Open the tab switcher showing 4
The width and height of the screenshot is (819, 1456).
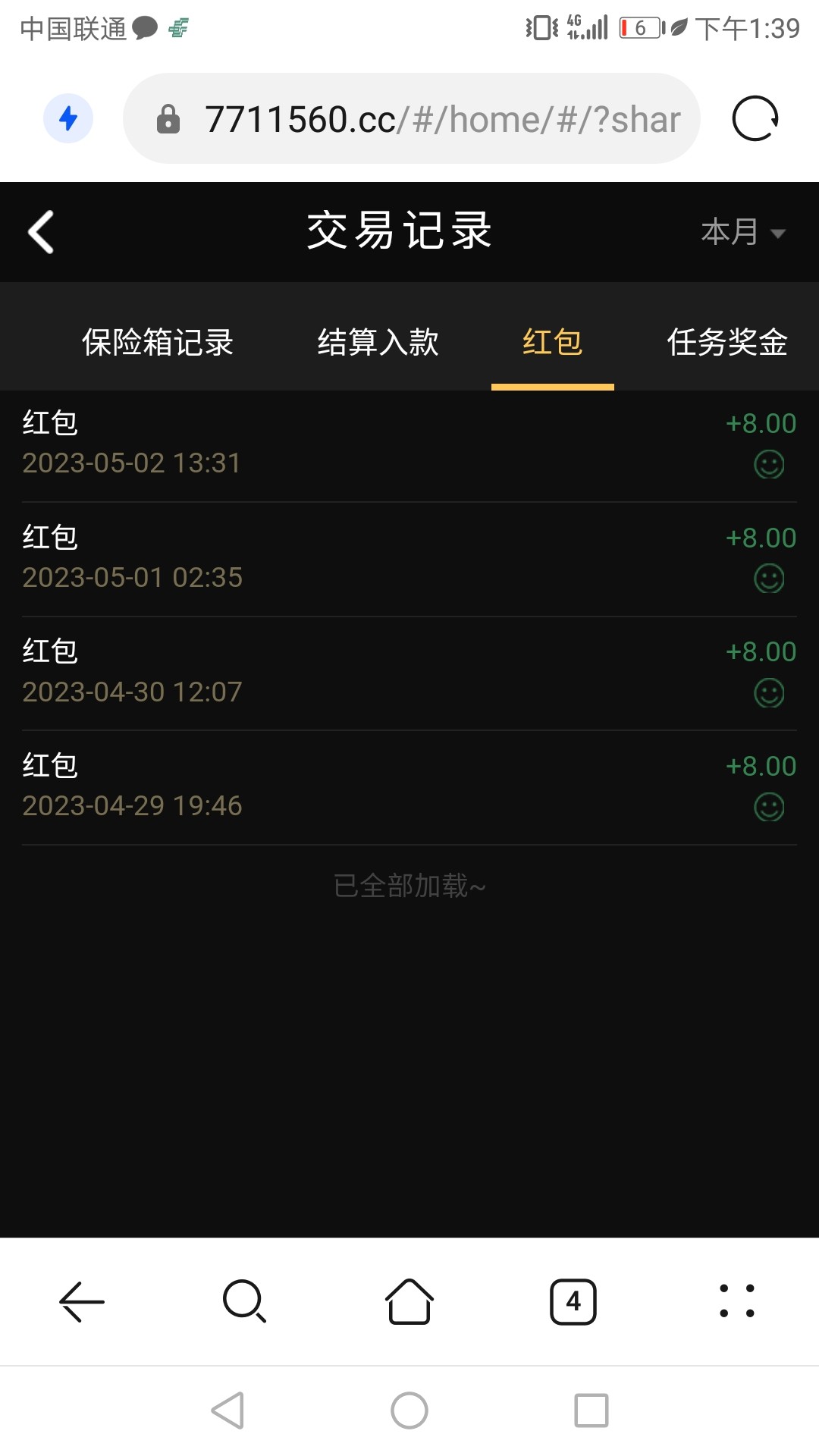click(x=573, y=1301)
